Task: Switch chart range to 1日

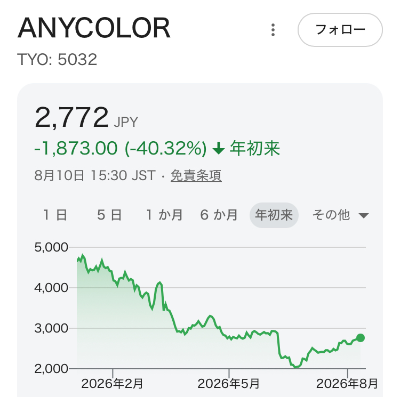Action: 55,215
